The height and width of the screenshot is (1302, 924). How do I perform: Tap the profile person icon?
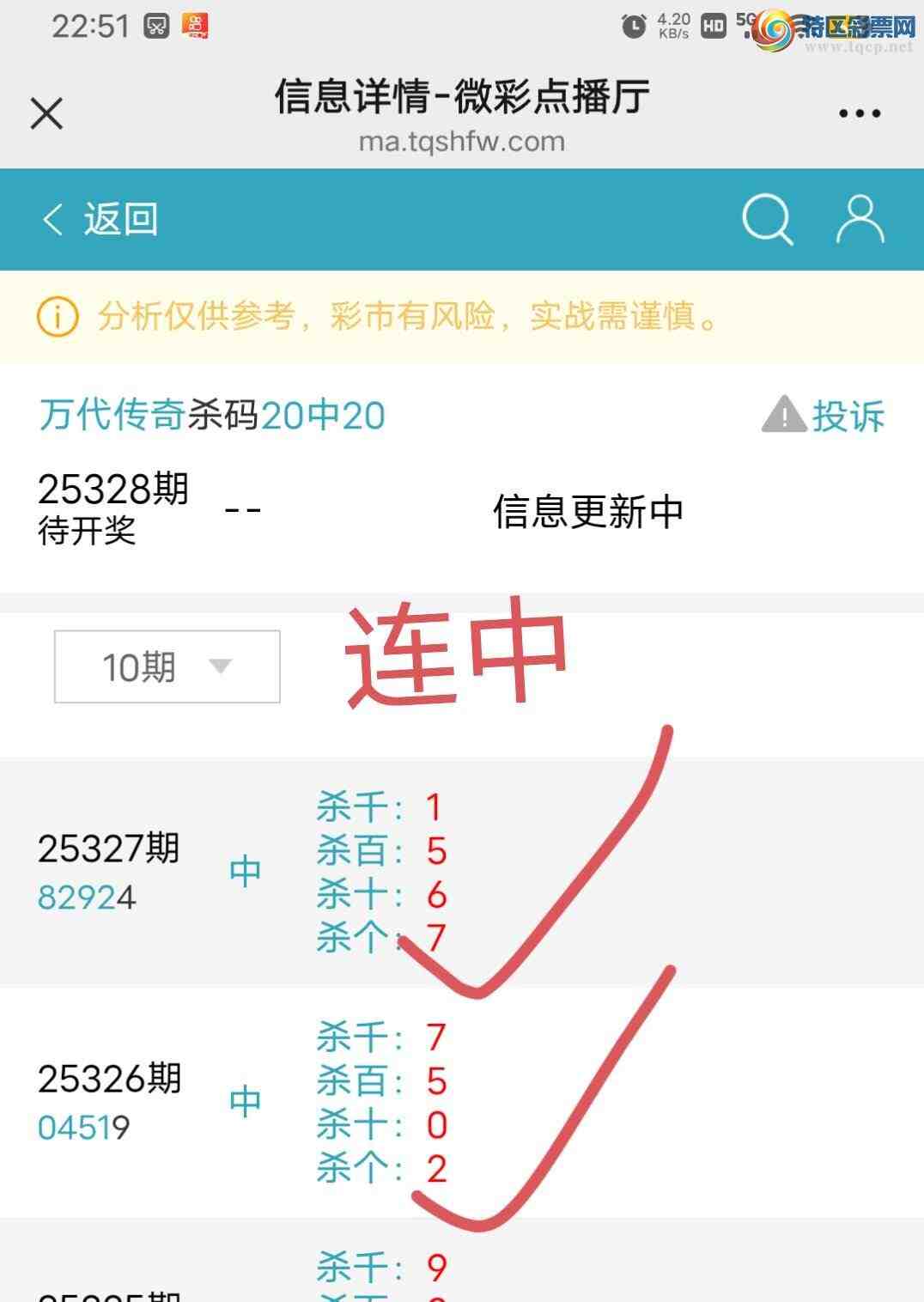(860, 219)
